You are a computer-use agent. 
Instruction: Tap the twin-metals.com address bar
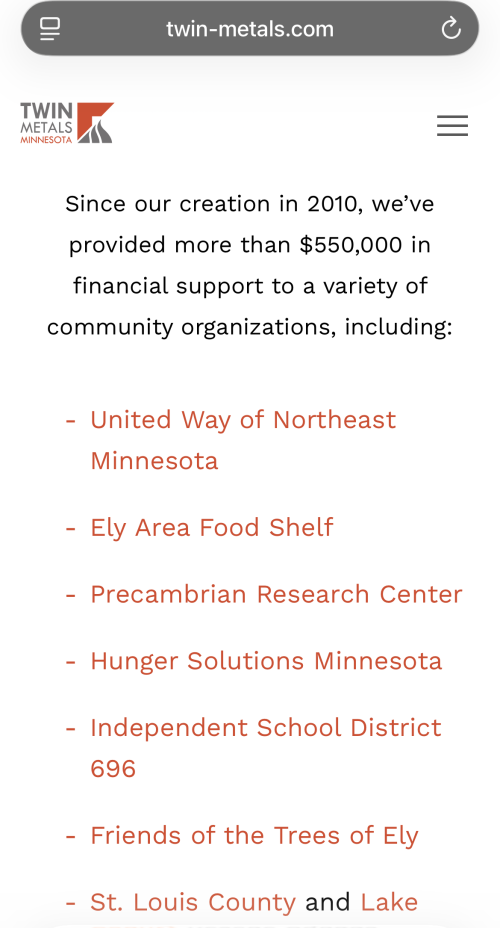[x=250, y=28]
